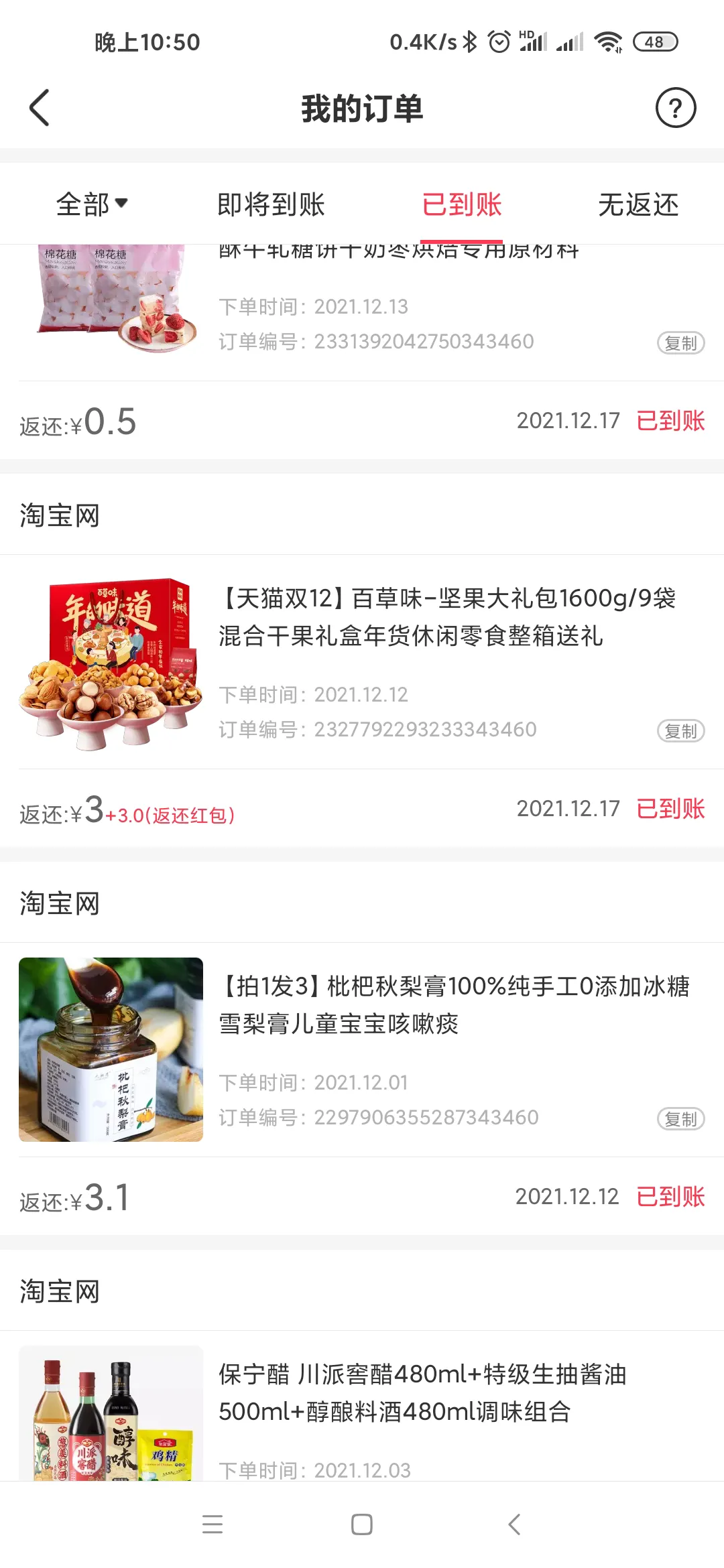The width and height of the screenshot is (724, 1568).
Task: View the 棉花糖 order item
Action: (111, 300)
